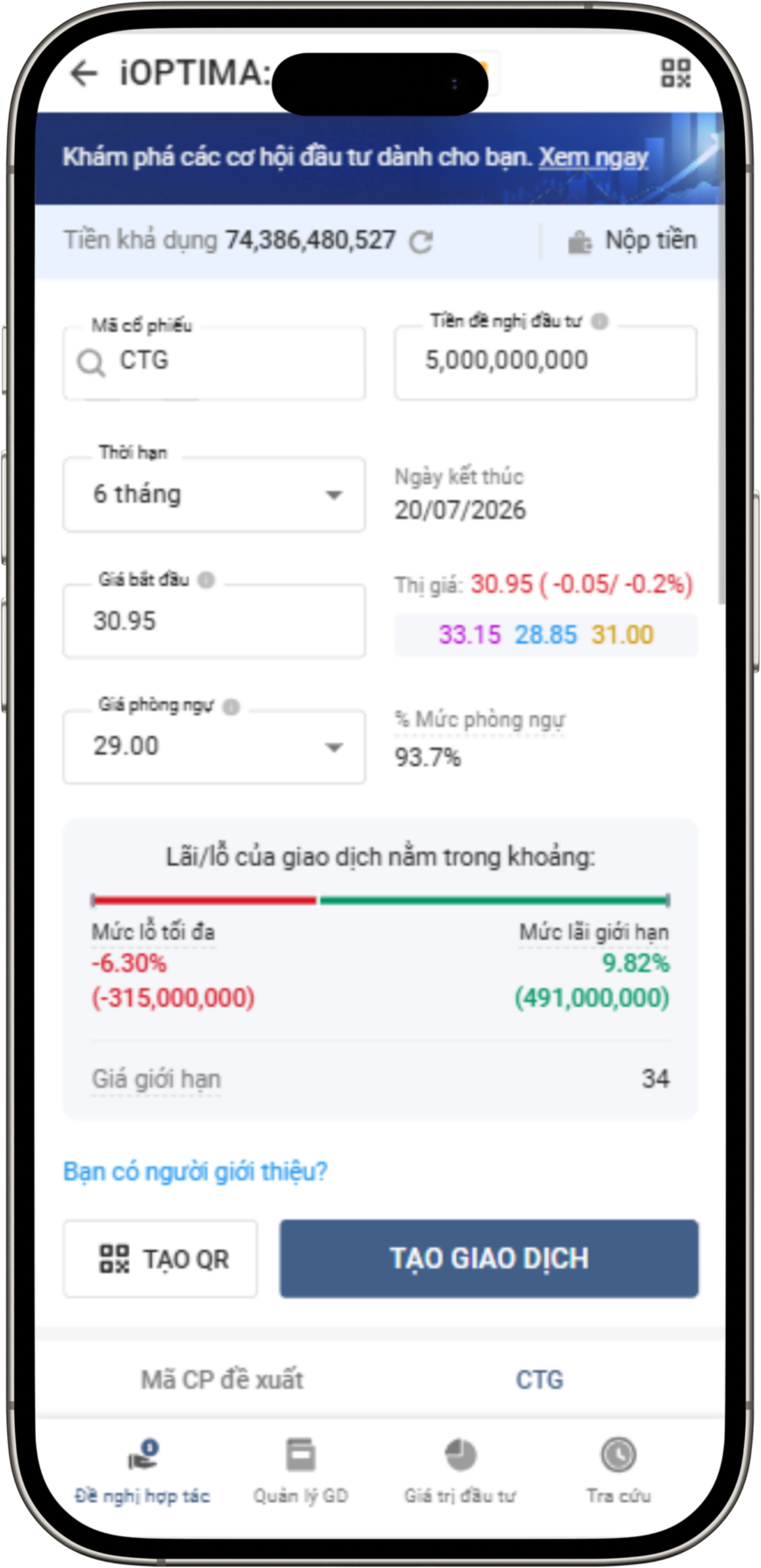761x1568 pixels.
Task: Switch to the Giá trị đầu tư tab
Action: 460,1468
